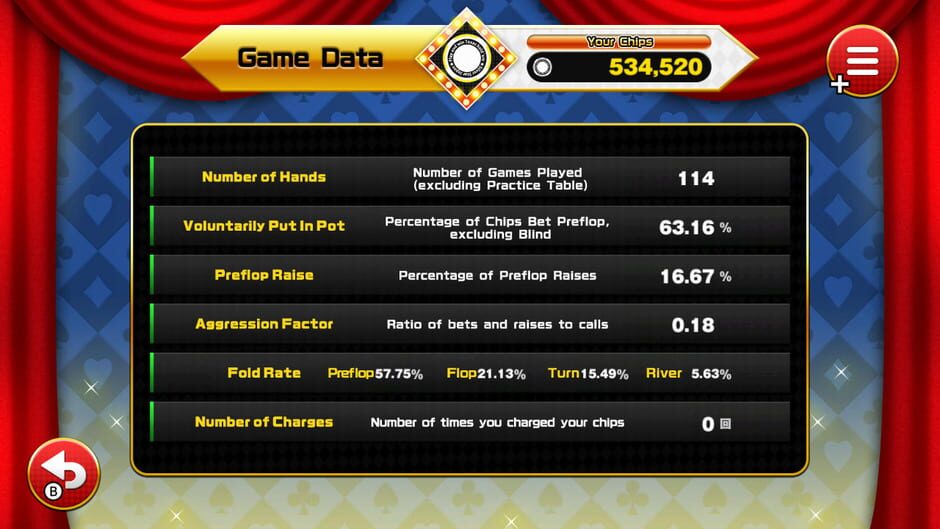
Task: Go back using the red arrow button
Action: pos(65,472)
